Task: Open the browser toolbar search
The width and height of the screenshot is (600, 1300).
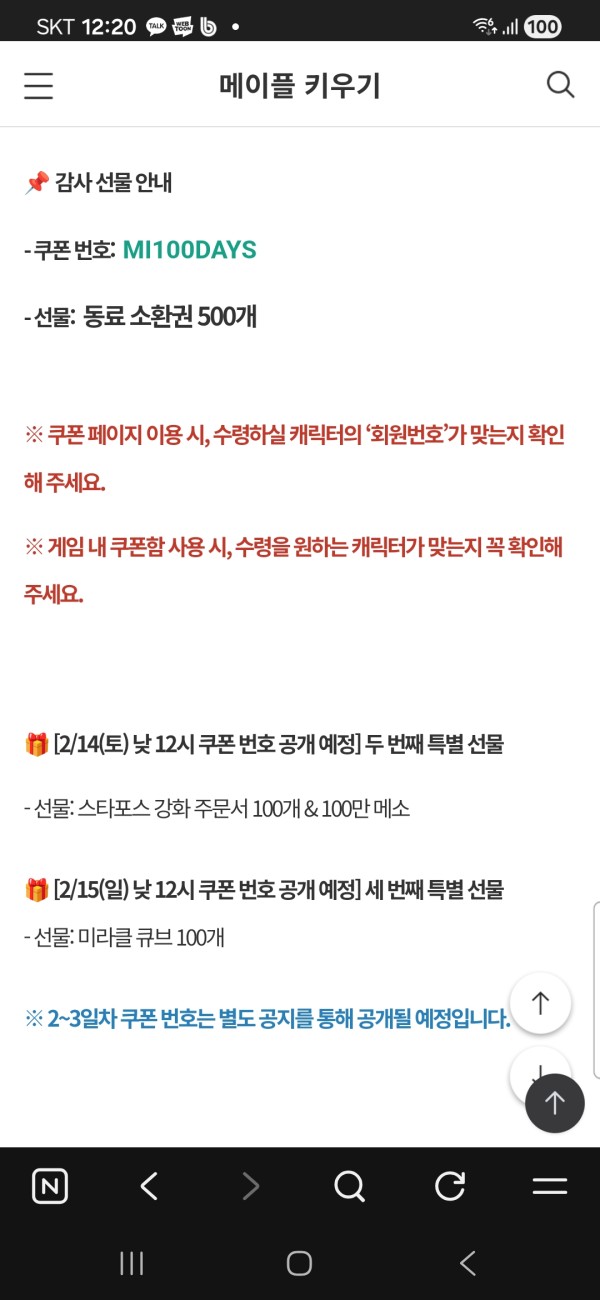Action: [349, 1187]
